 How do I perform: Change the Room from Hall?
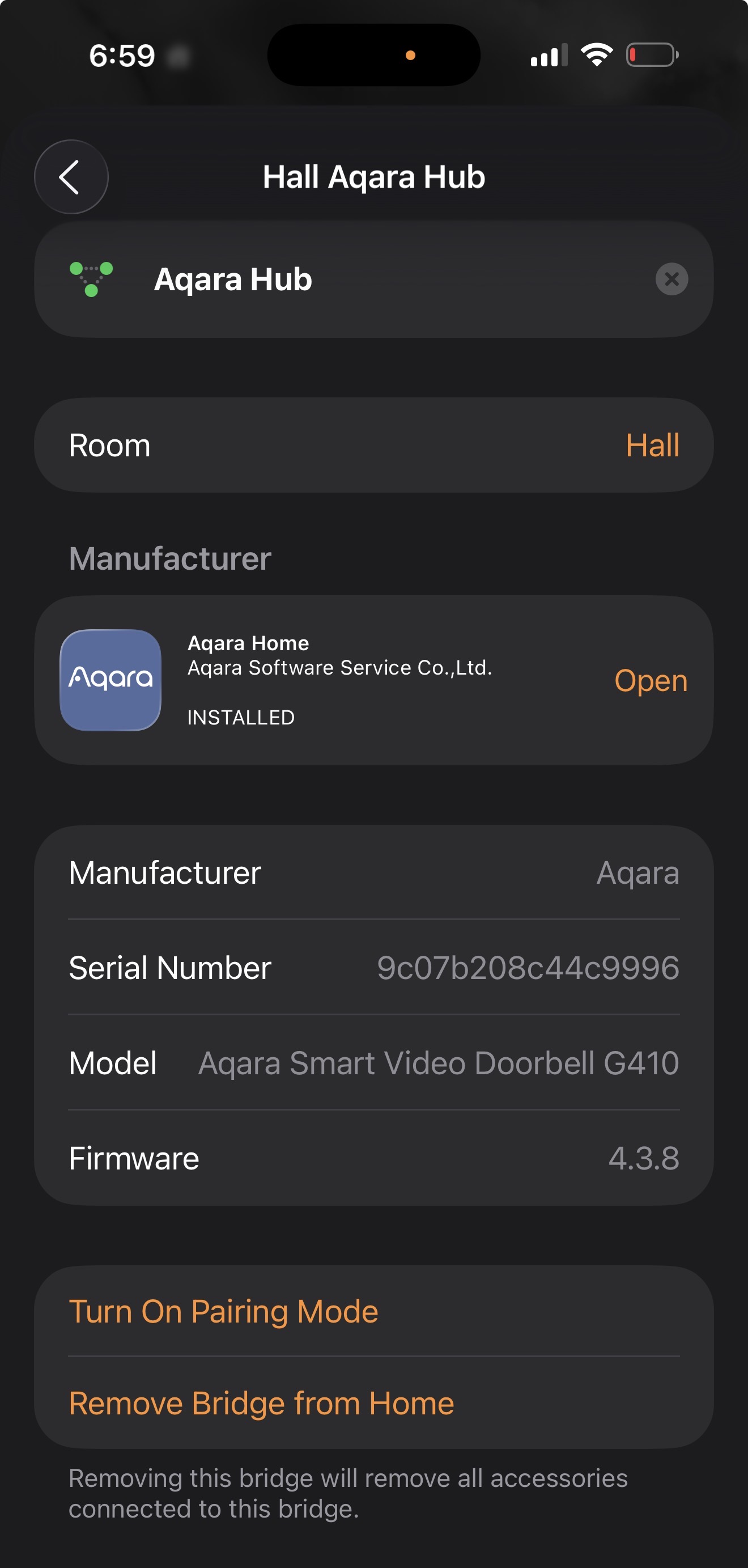pos(652,446)
